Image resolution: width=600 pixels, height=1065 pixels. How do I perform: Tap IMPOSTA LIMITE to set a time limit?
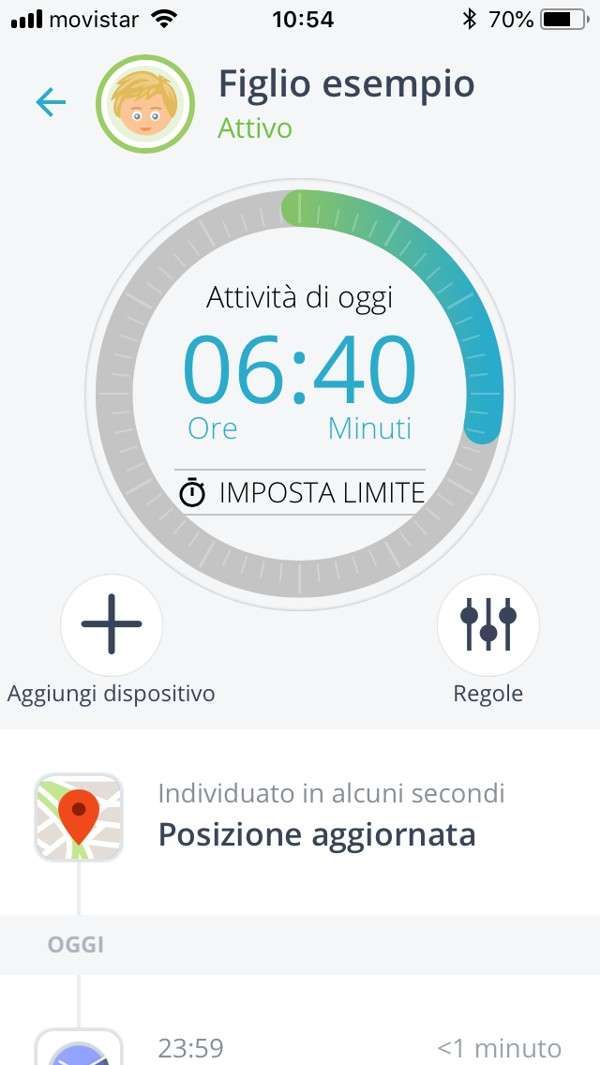coord(301,492)
